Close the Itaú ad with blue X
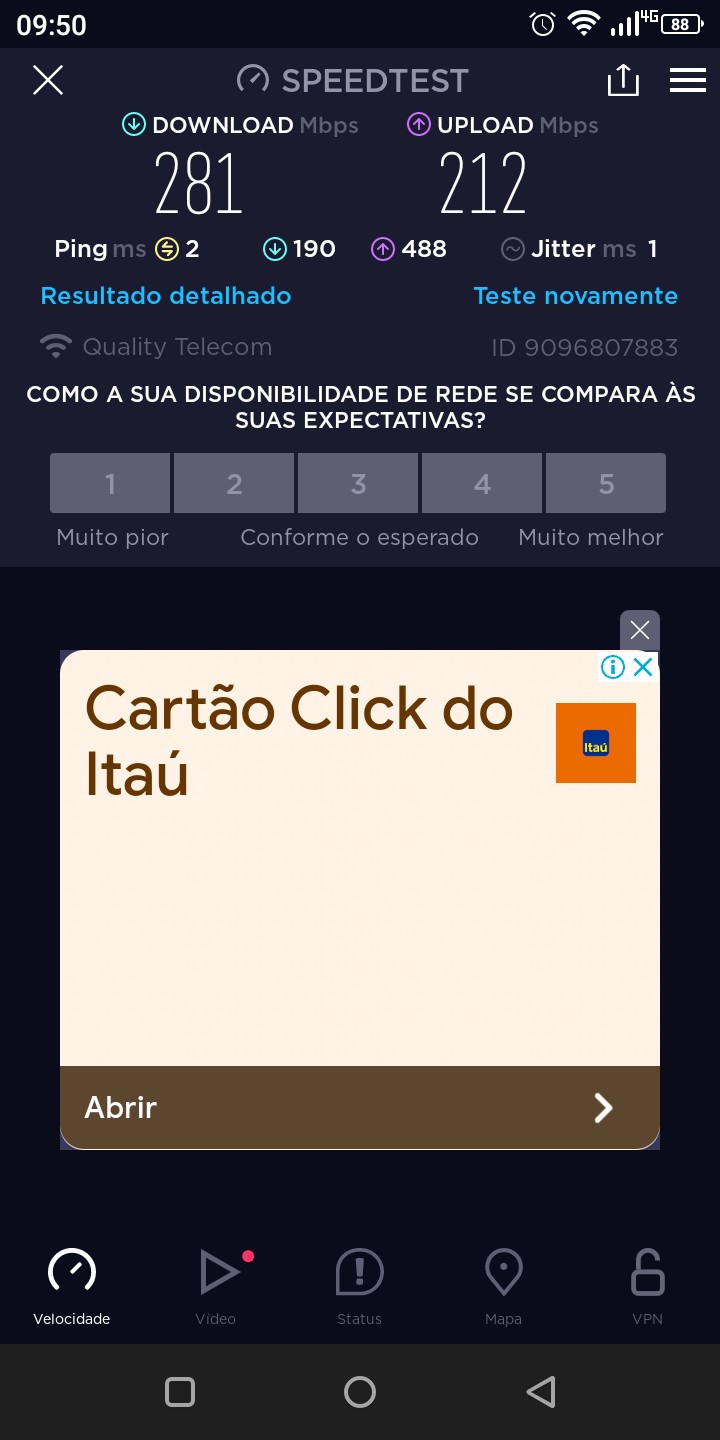Screen dimensions: 720x1440 643,667
